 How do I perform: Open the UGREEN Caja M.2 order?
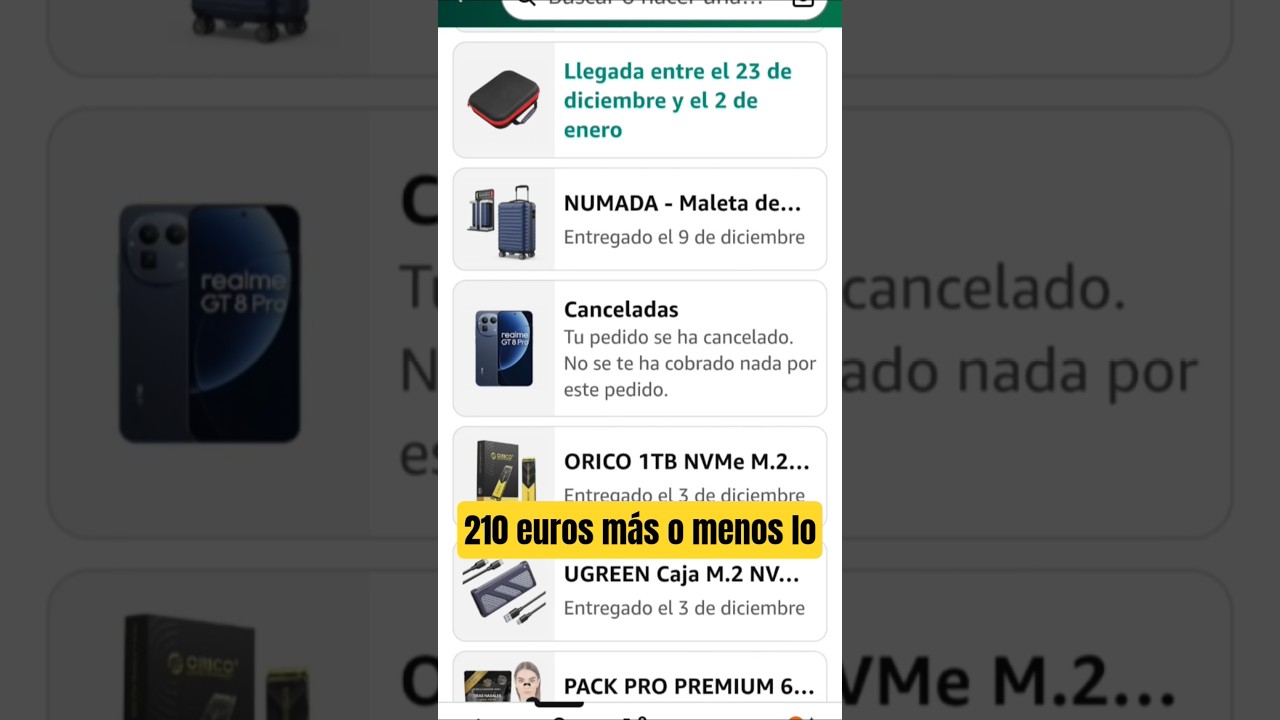[x=640, y=591]
